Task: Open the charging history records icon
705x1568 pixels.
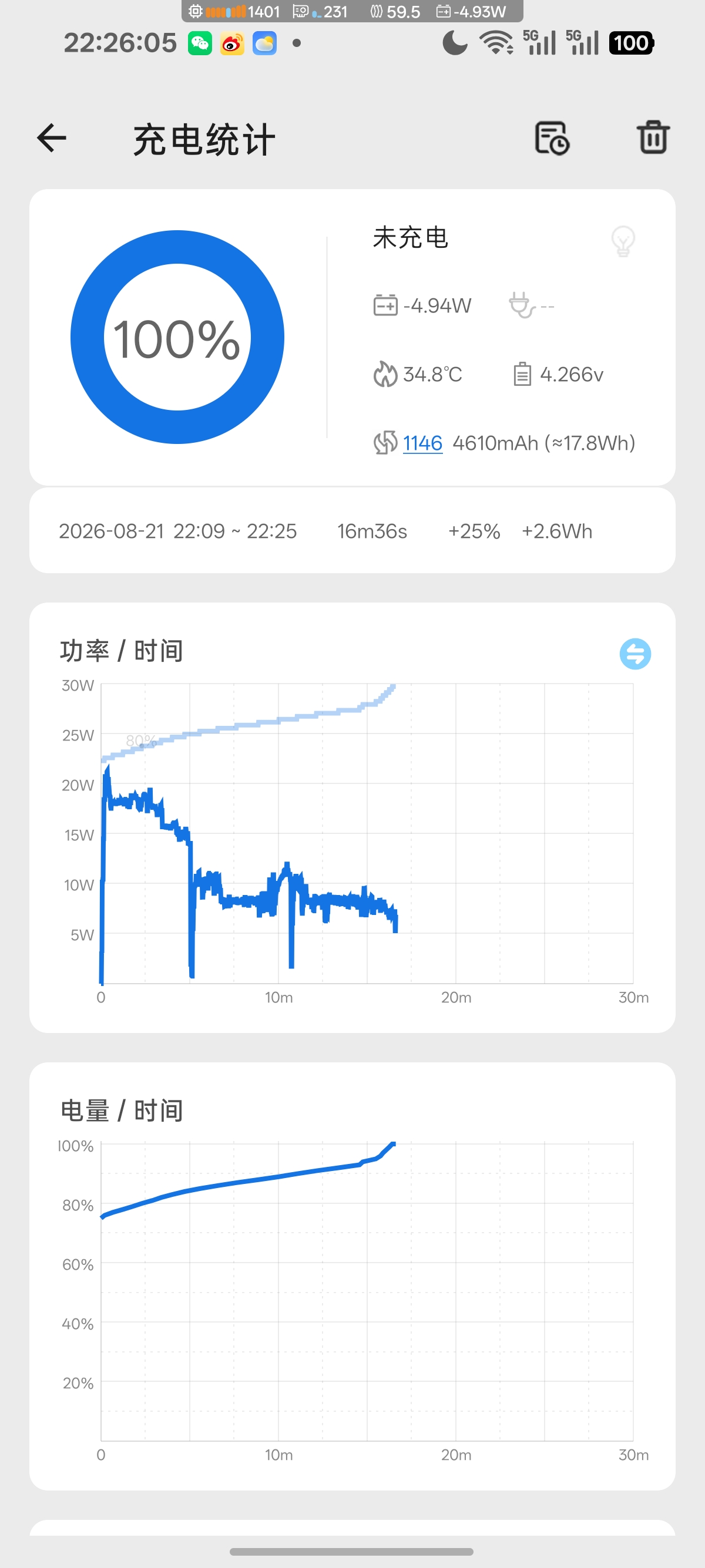Action: coord(552,138)
